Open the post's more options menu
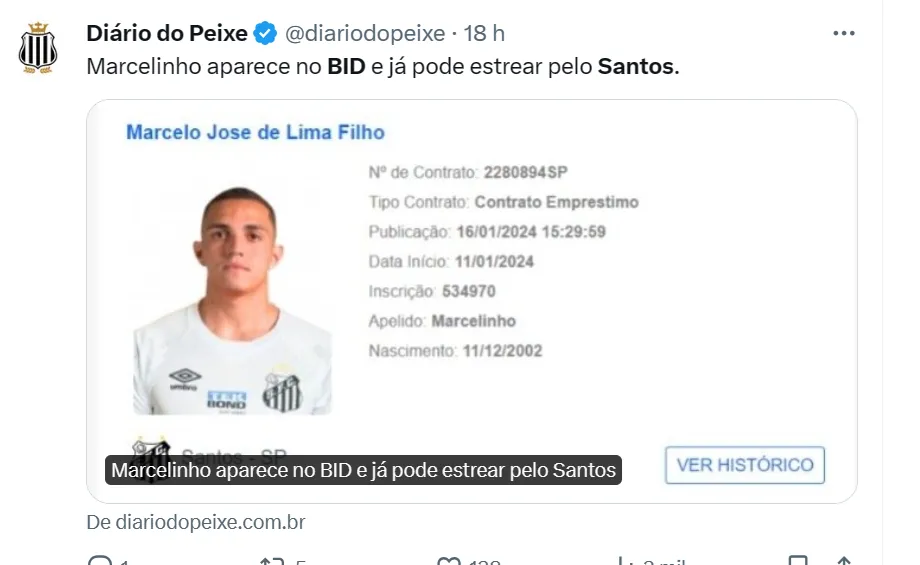 (843, 33)
